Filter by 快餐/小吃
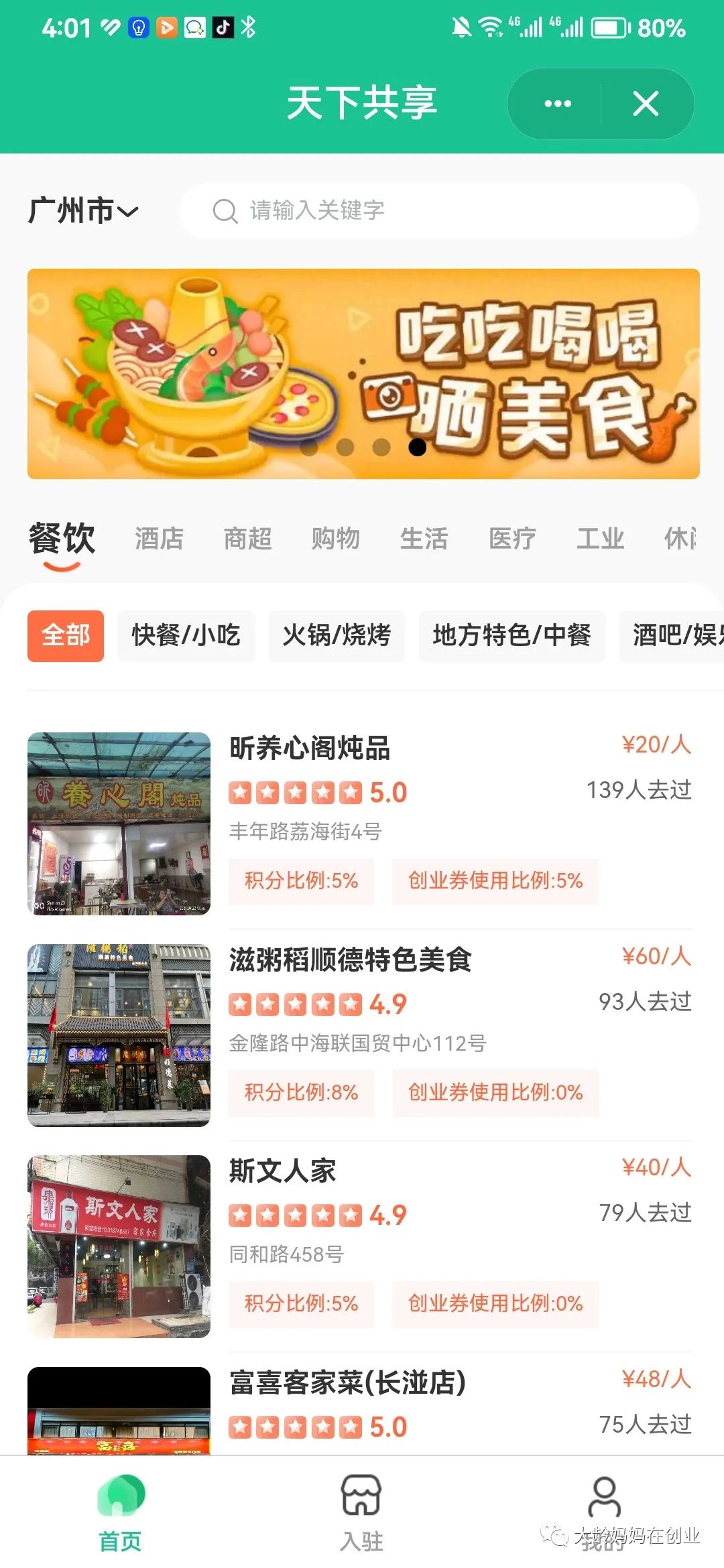Image resolution: width=724 pixels, height=1568 pixels. pyautogui.click(x=186, y=635)
